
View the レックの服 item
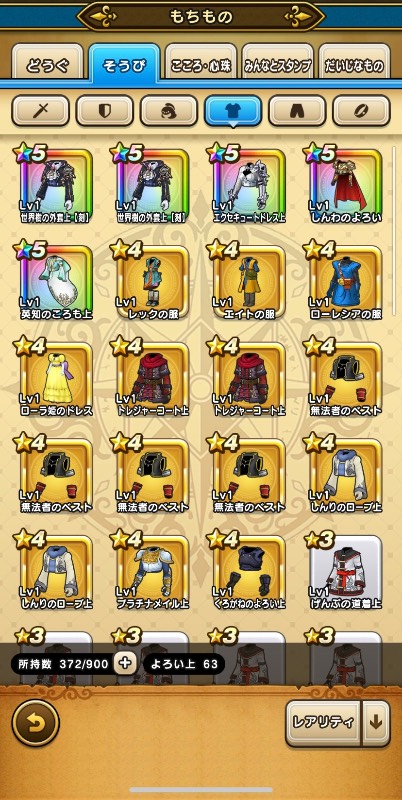click(x=153, y=281)
